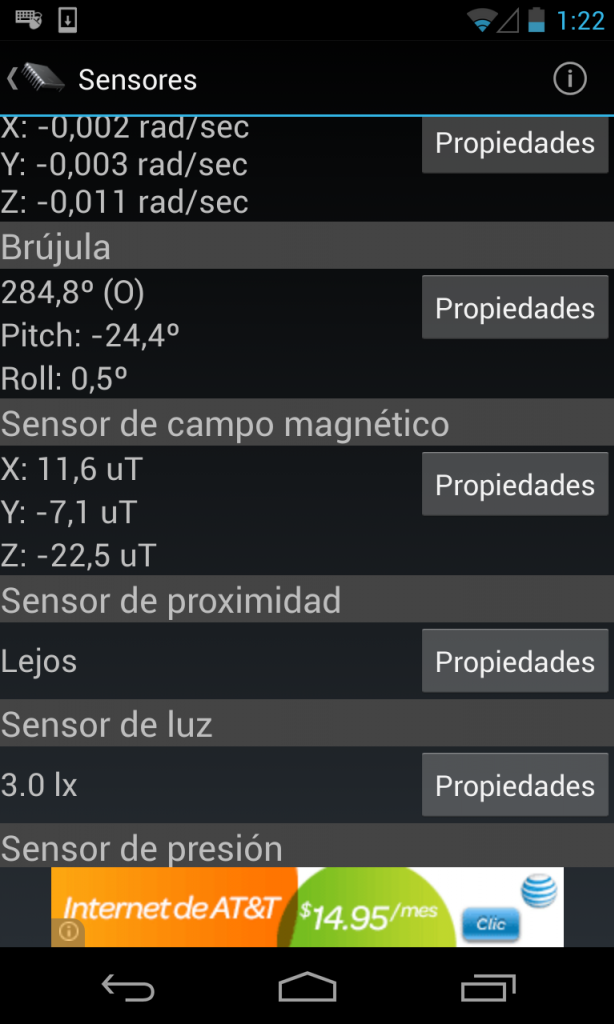Open the info icon in the app bar
This screenshot has height=1024, width=614.
(x=570, y=79)
